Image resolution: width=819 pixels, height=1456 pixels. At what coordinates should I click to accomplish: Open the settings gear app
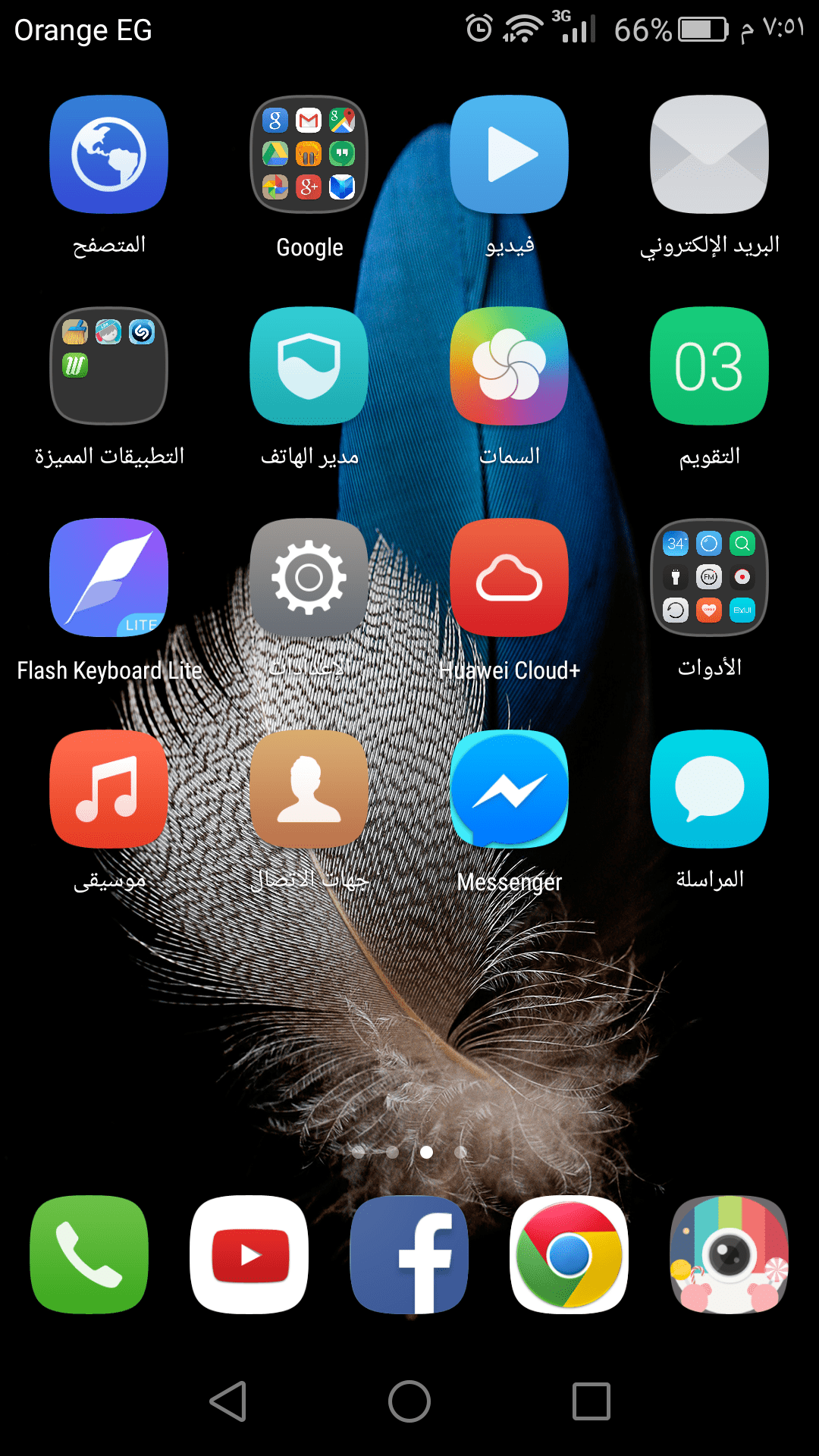[309, 578]
